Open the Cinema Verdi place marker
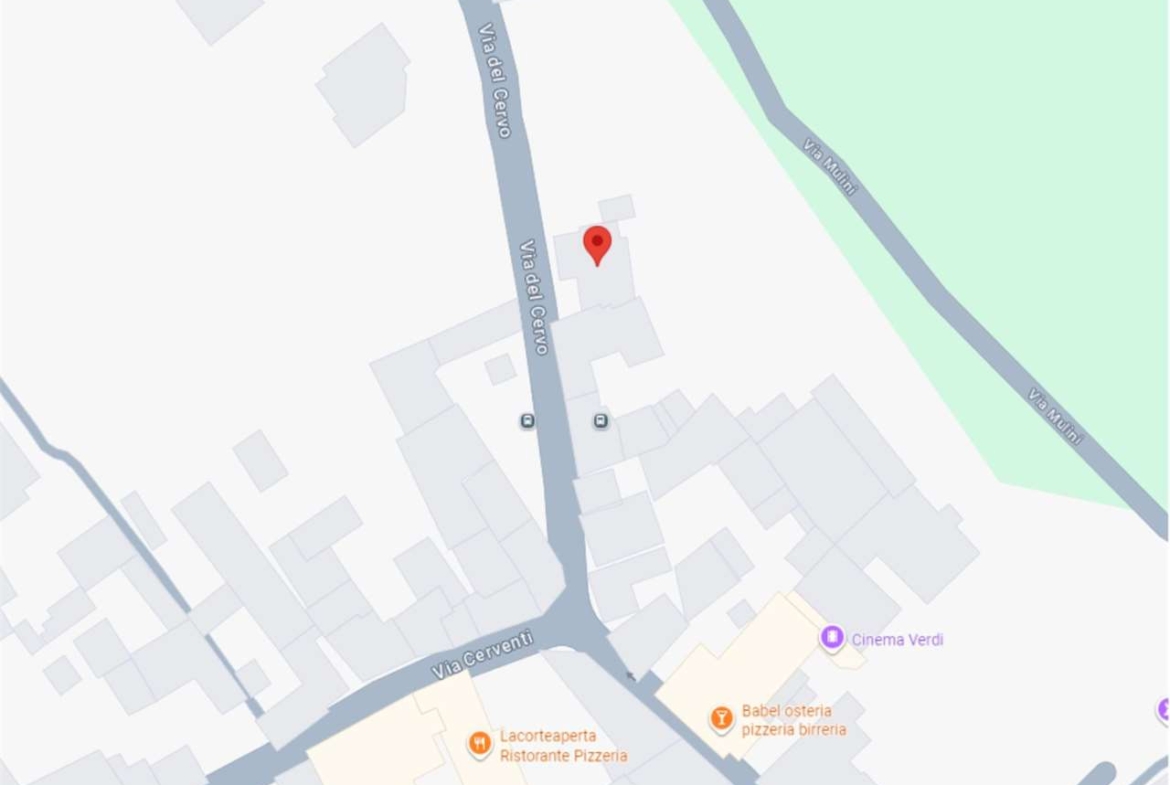The height and width of the screenshot is (785, 1170). pos(831,637)
